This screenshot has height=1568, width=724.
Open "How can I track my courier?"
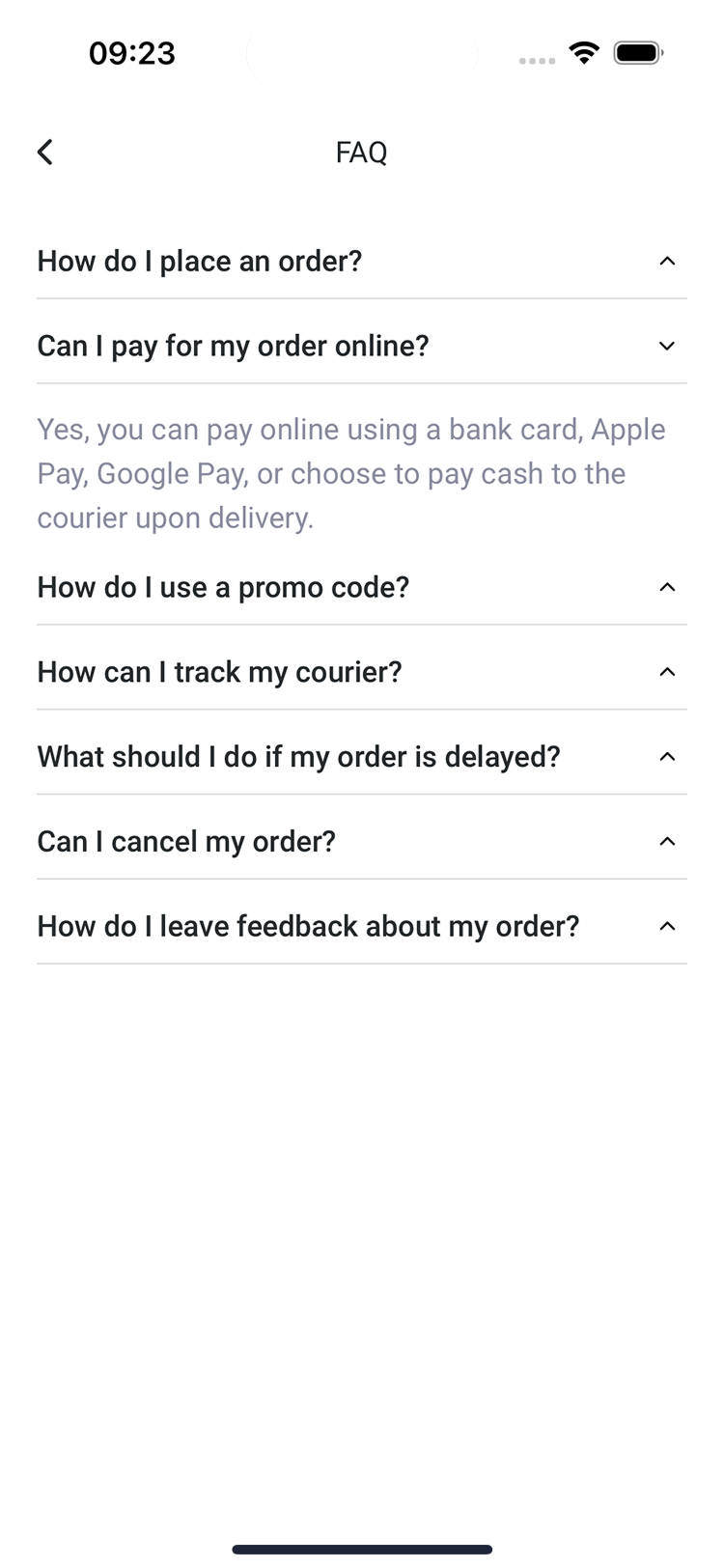[x=361, y=673]
